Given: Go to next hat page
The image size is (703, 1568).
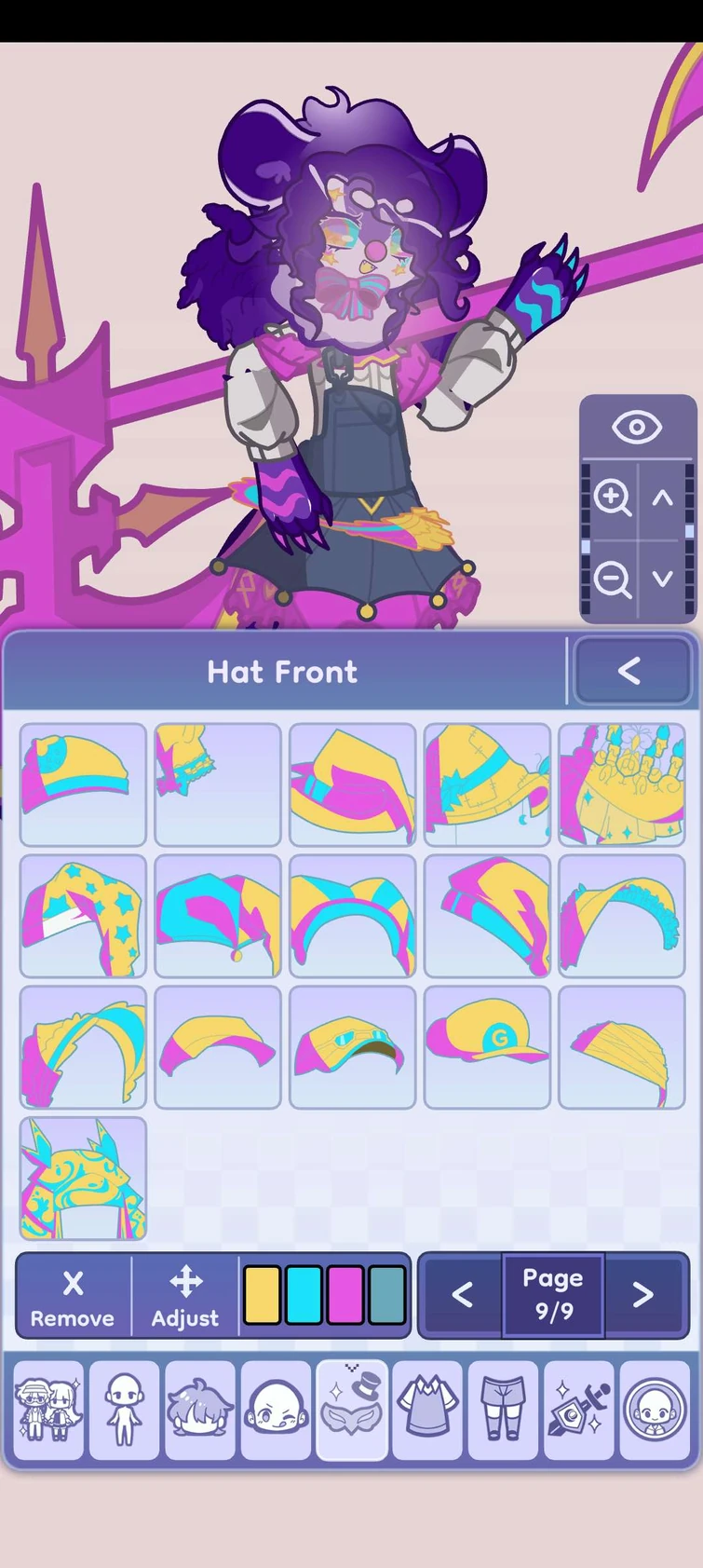Looking at the screenshot, I should click(643, 1295).
